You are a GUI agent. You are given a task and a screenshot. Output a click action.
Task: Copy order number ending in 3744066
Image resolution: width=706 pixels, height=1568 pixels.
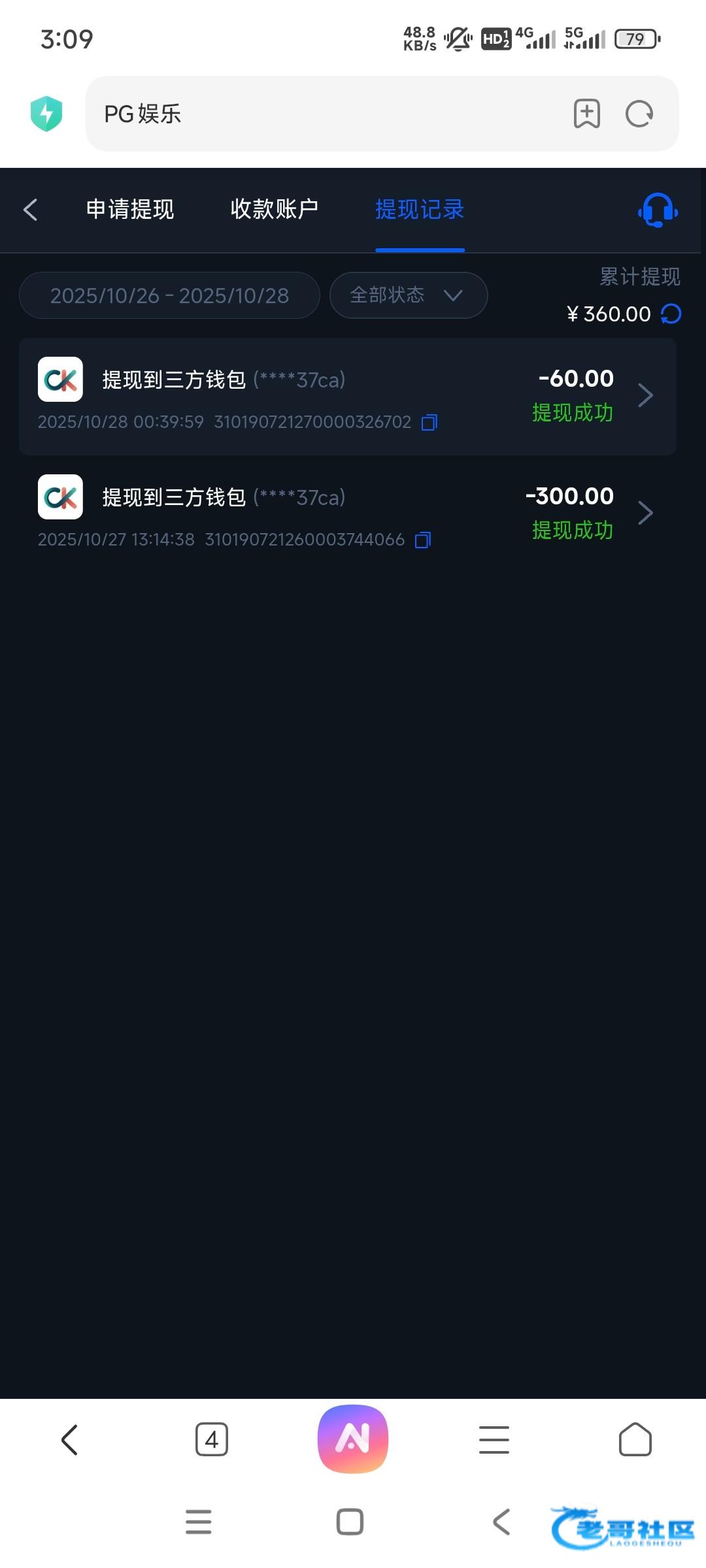423,540
